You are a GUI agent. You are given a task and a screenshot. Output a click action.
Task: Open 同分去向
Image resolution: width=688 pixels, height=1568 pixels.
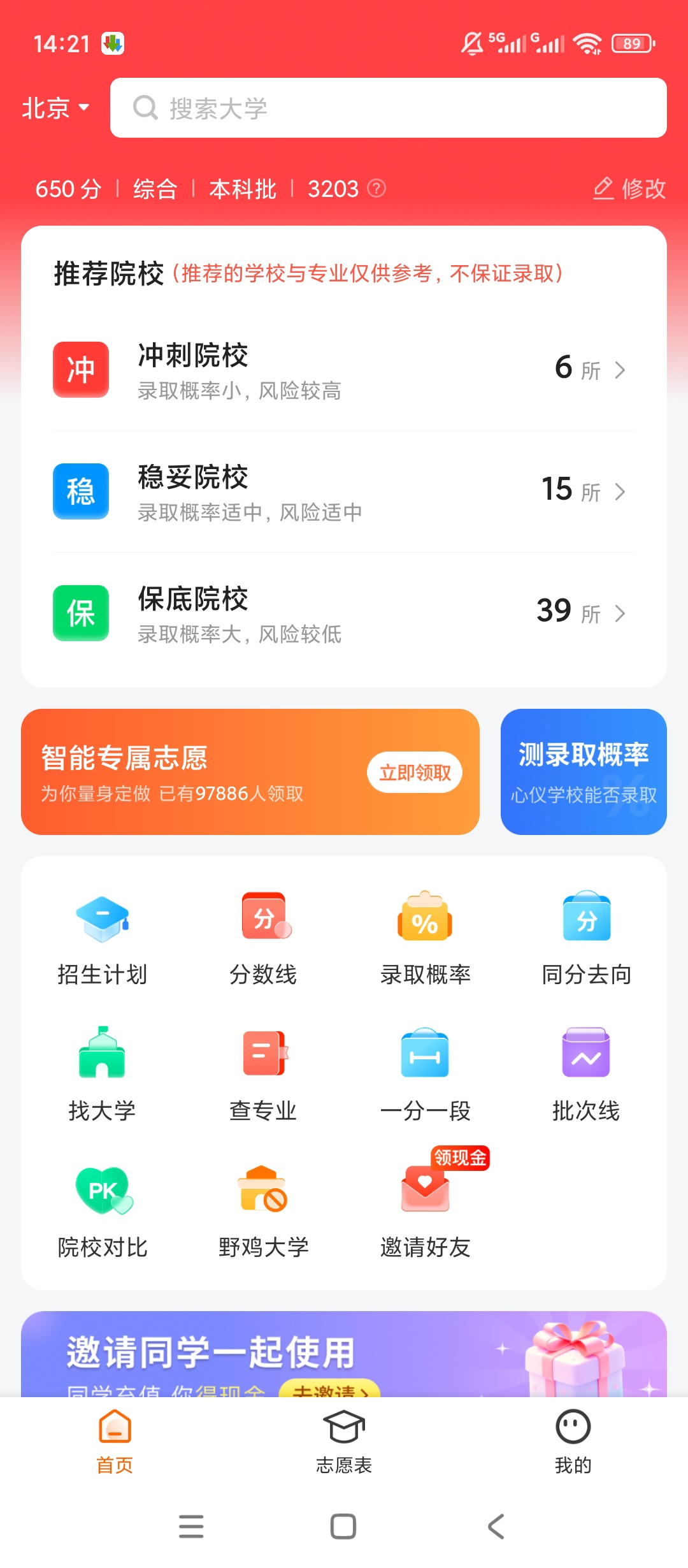[x=587, y=939]
